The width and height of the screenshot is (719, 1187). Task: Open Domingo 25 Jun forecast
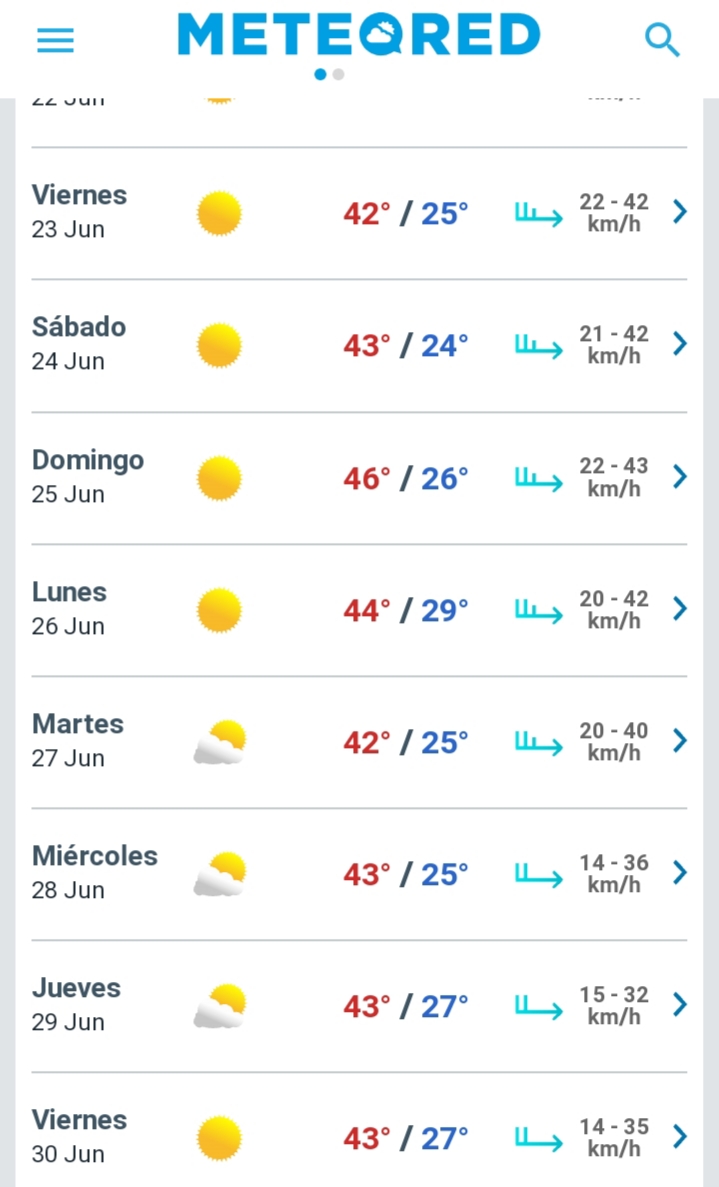coord(360,478)
